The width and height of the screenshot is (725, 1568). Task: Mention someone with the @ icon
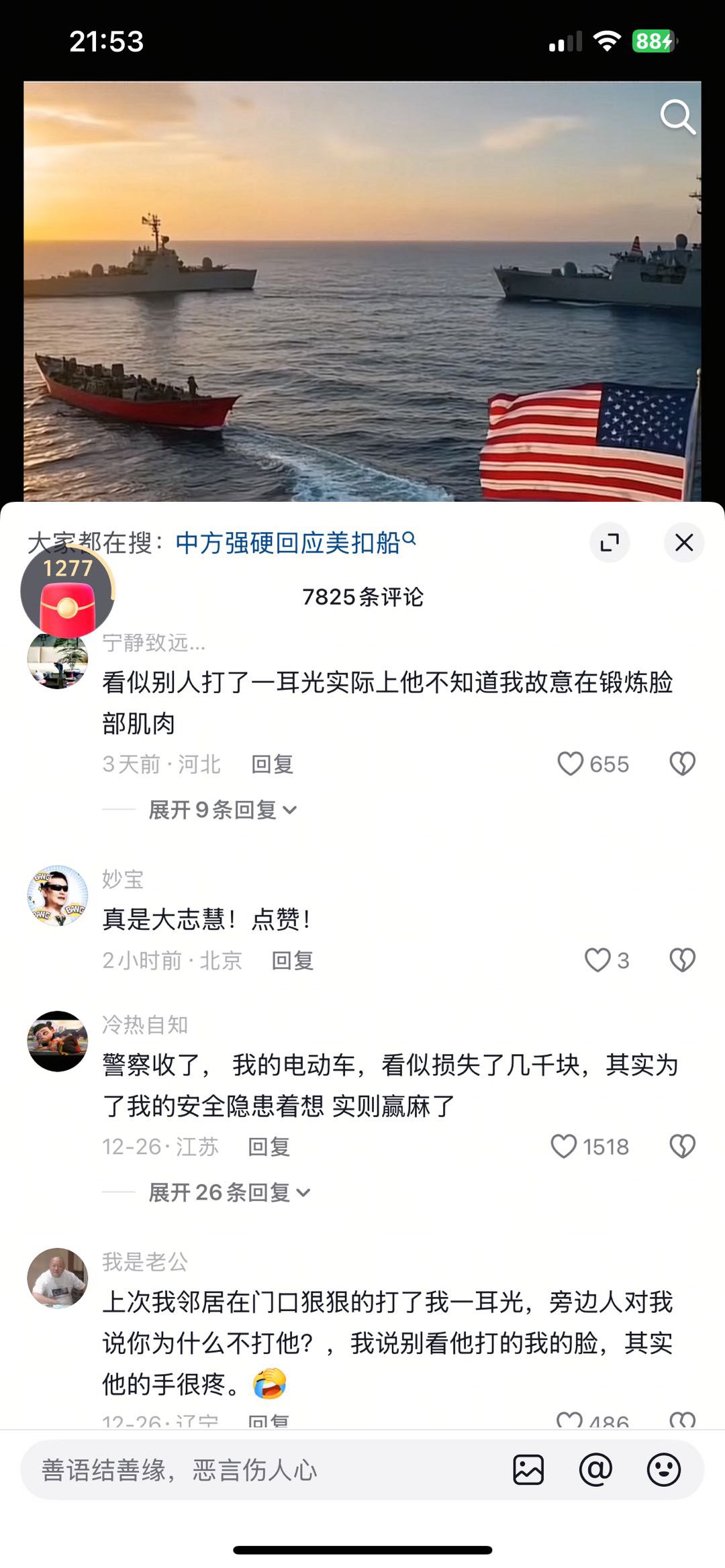pyautogui.click(x=595, y=1470)
